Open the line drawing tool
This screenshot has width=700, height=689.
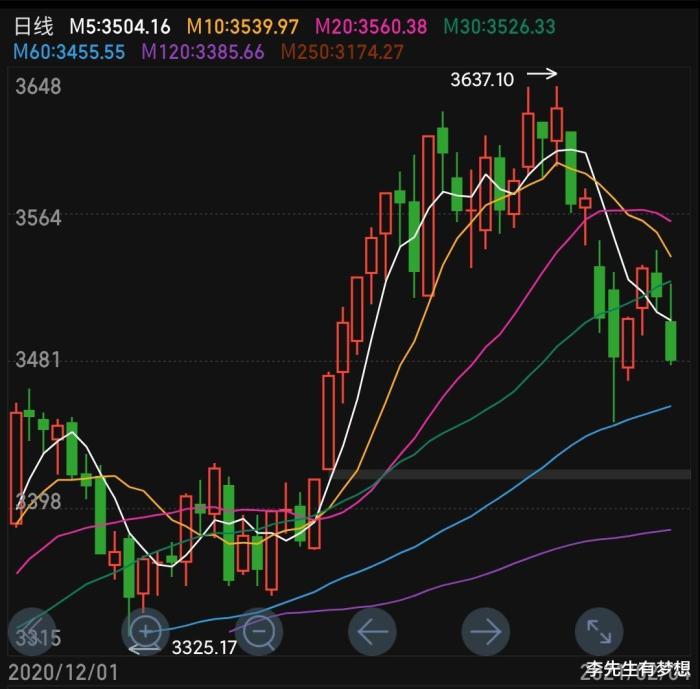31,631
